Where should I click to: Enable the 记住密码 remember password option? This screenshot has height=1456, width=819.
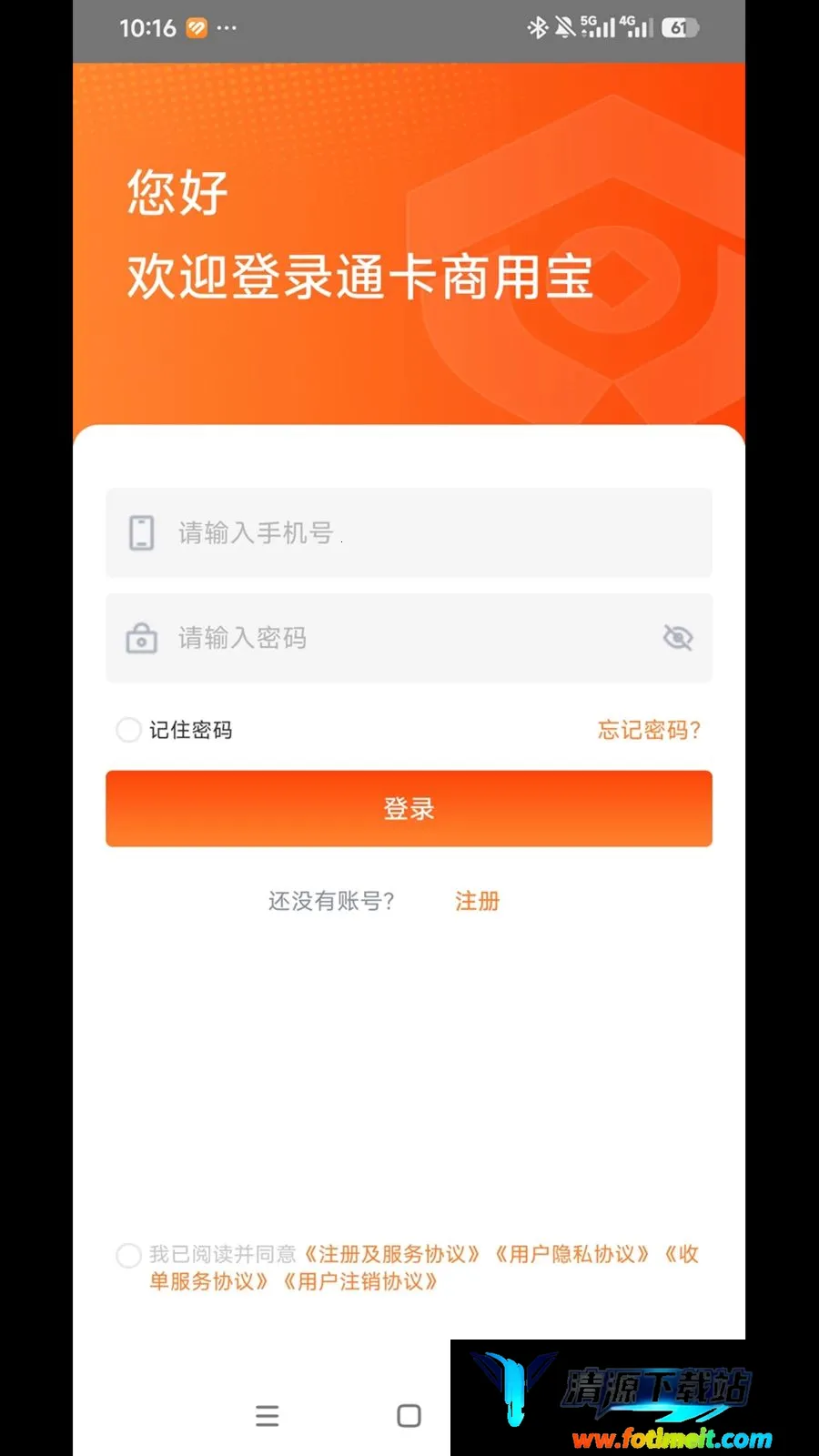(x=128, y=730)
